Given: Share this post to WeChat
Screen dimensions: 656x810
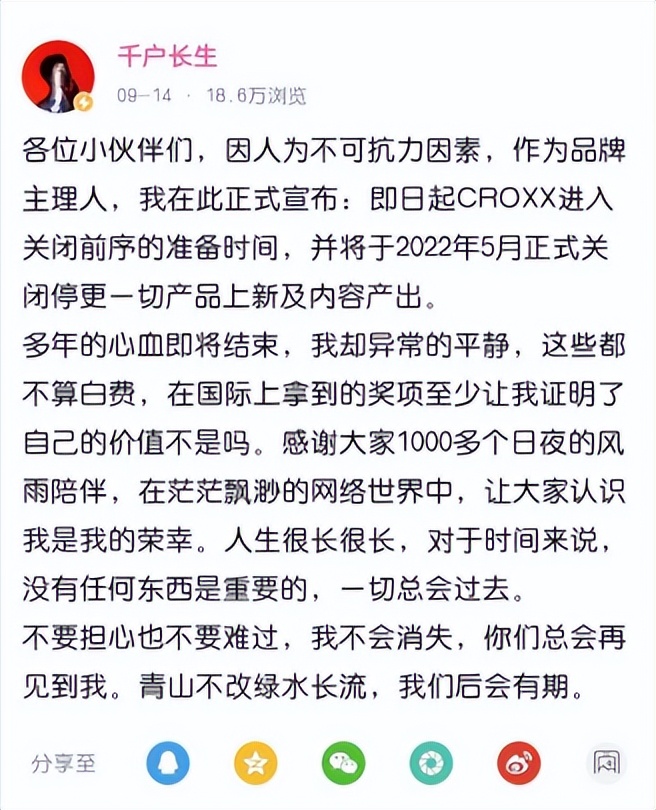Looking at the screenshot, I should pos(343,765).
